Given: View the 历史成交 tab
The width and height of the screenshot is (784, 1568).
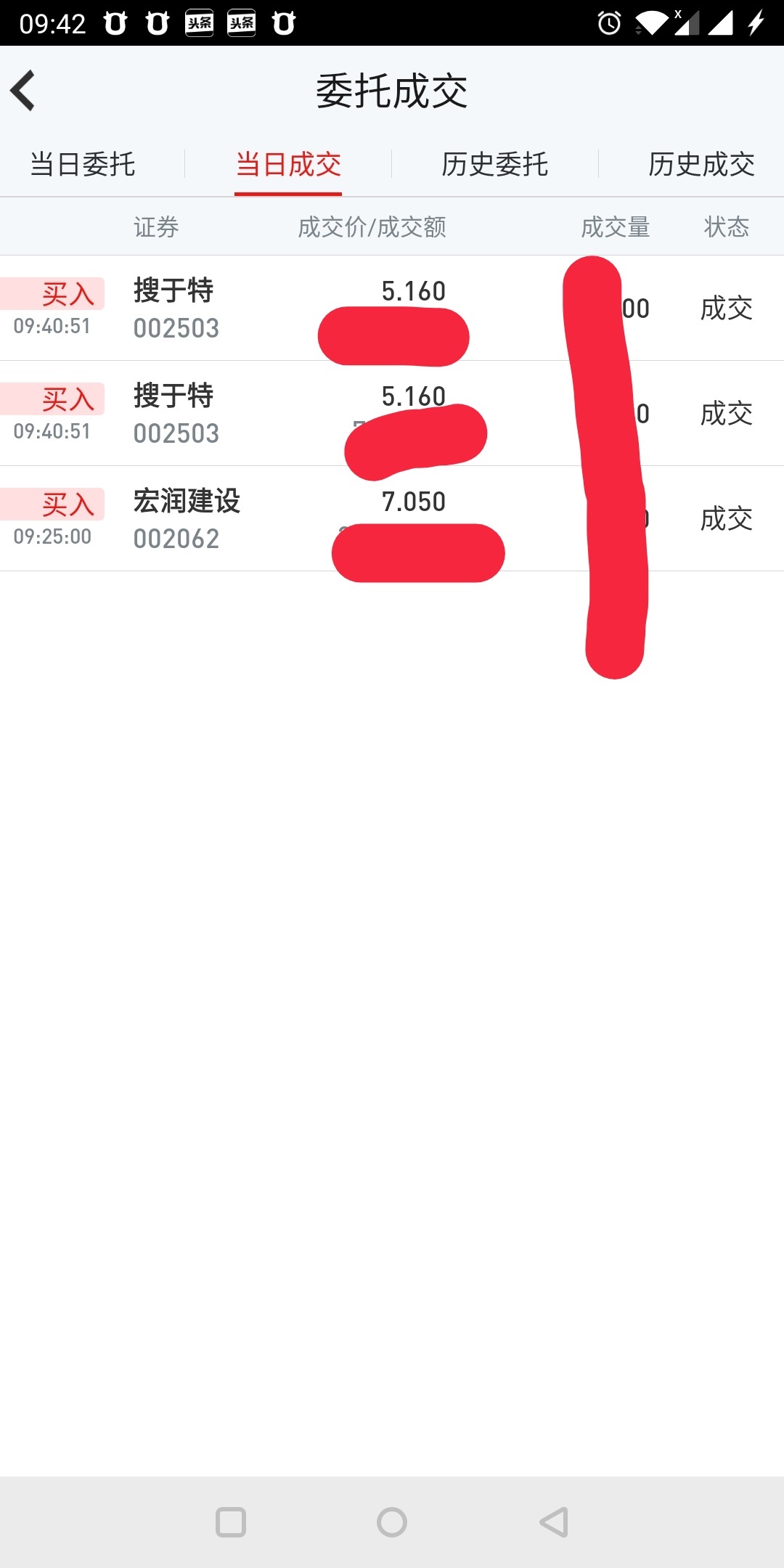Looking at the screenshot, I should pos(701,165).
